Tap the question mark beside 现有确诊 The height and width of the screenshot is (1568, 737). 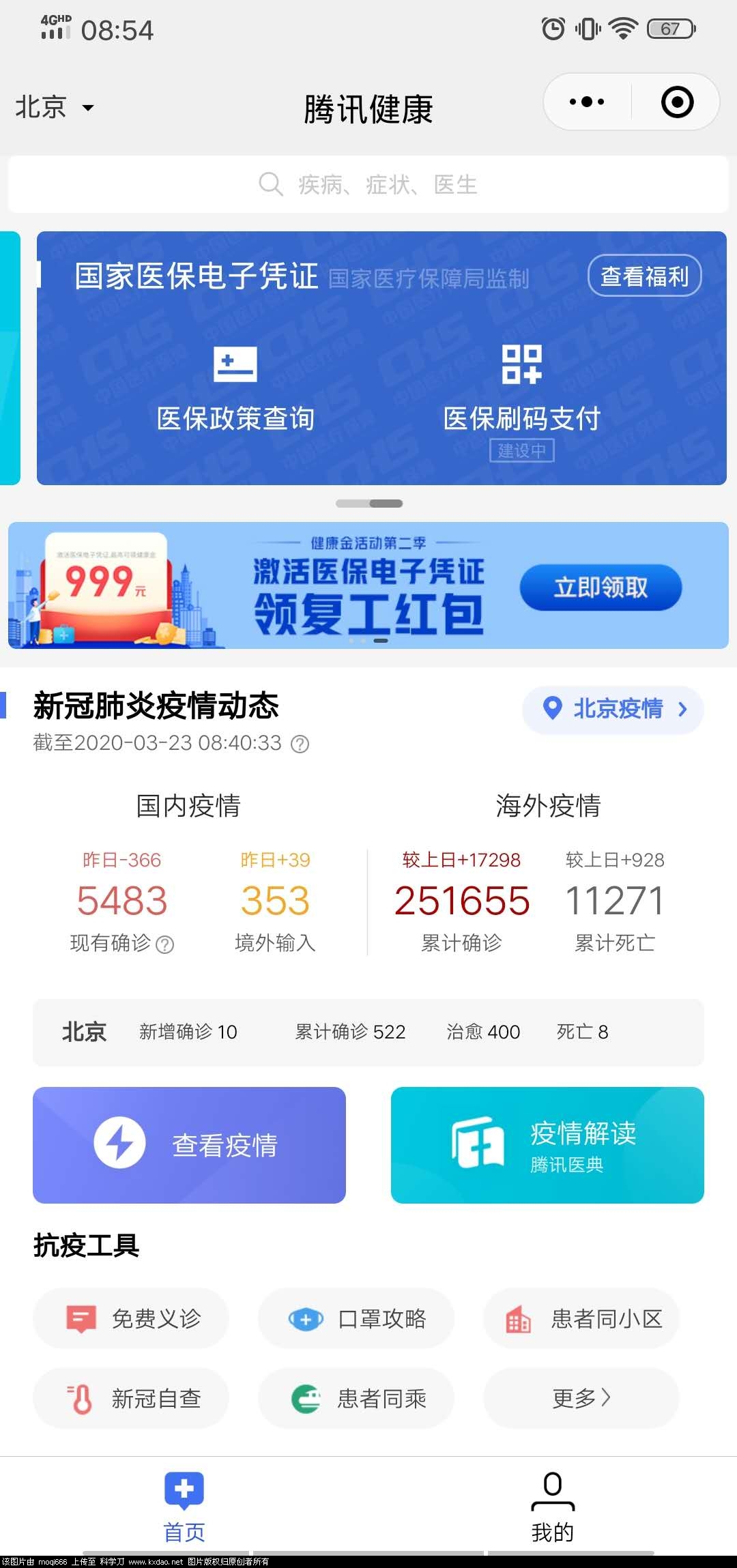click(x=165, y=944)
